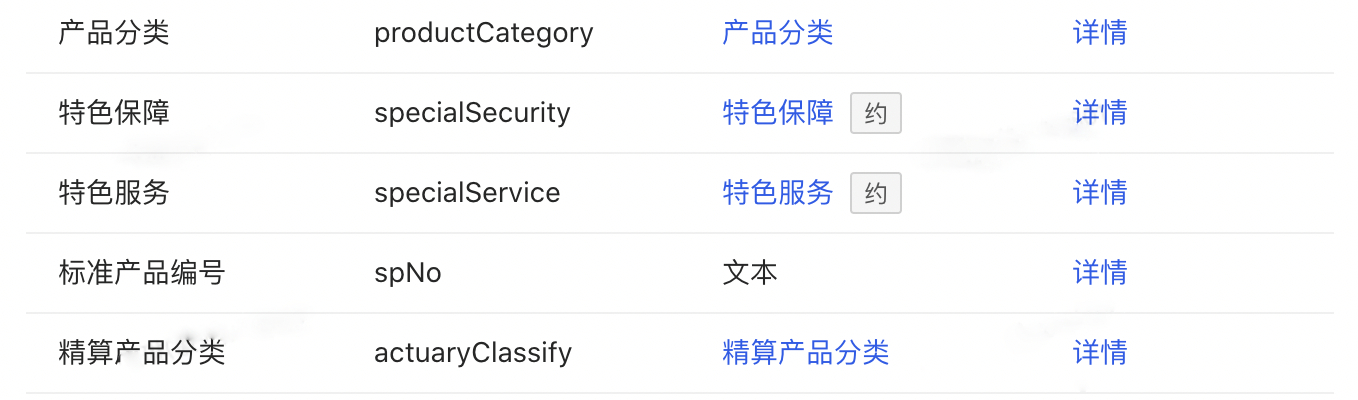Open the blue 特色服务 type link
This screenshot has height=400, width=1358.
[x=777, y=193]
